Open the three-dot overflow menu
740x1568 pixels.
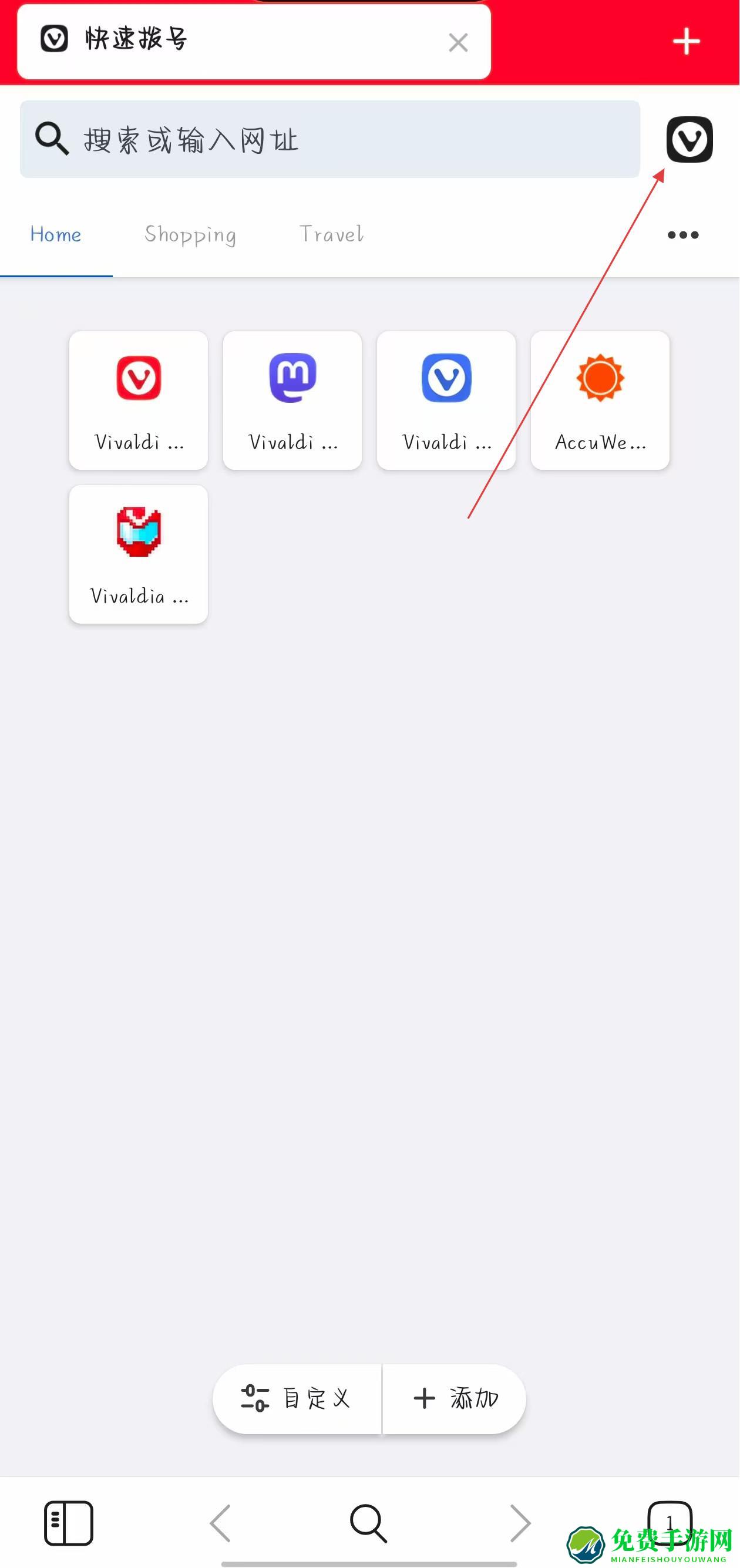[x=683, y=235]
